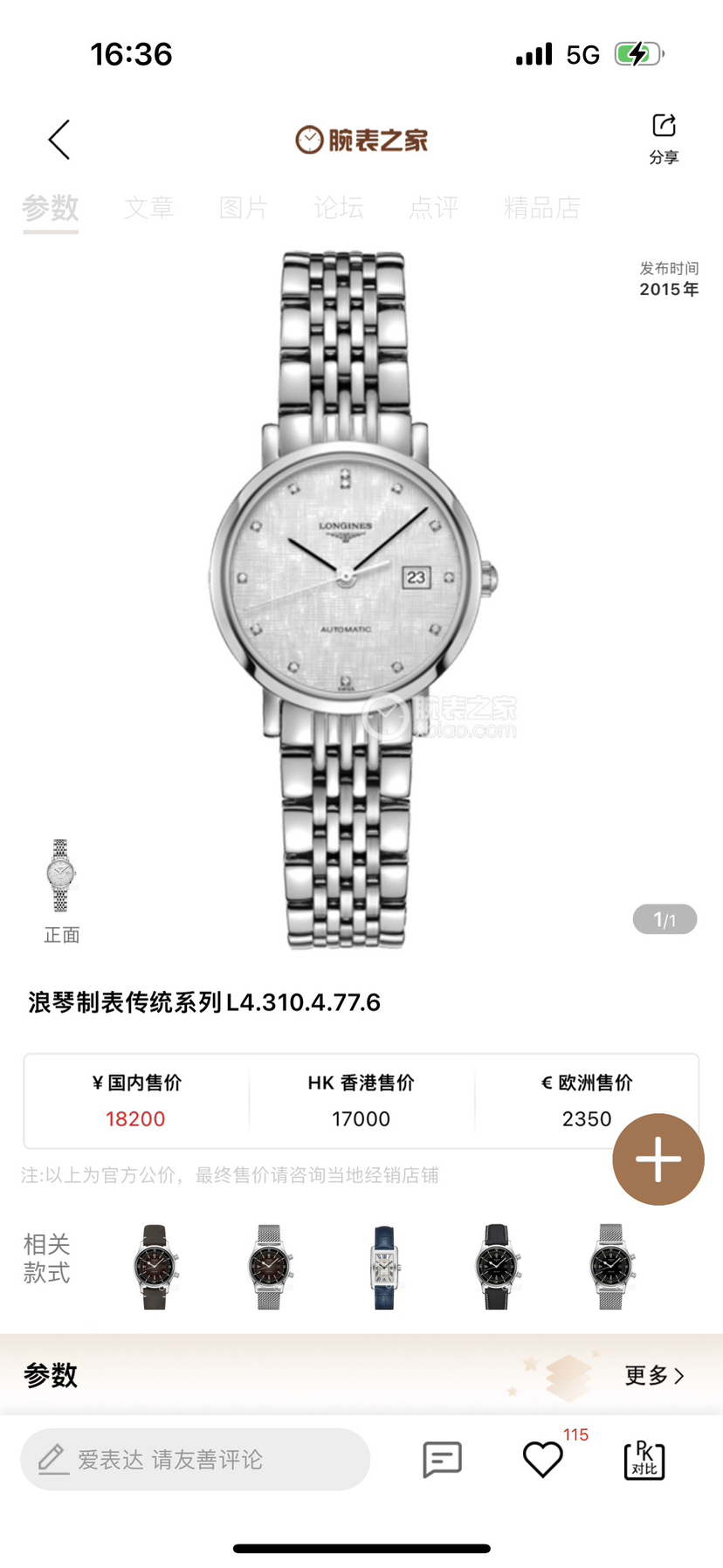Share this watch page
The width and height of the screenshot is (723, 1568).
point(664,137)
